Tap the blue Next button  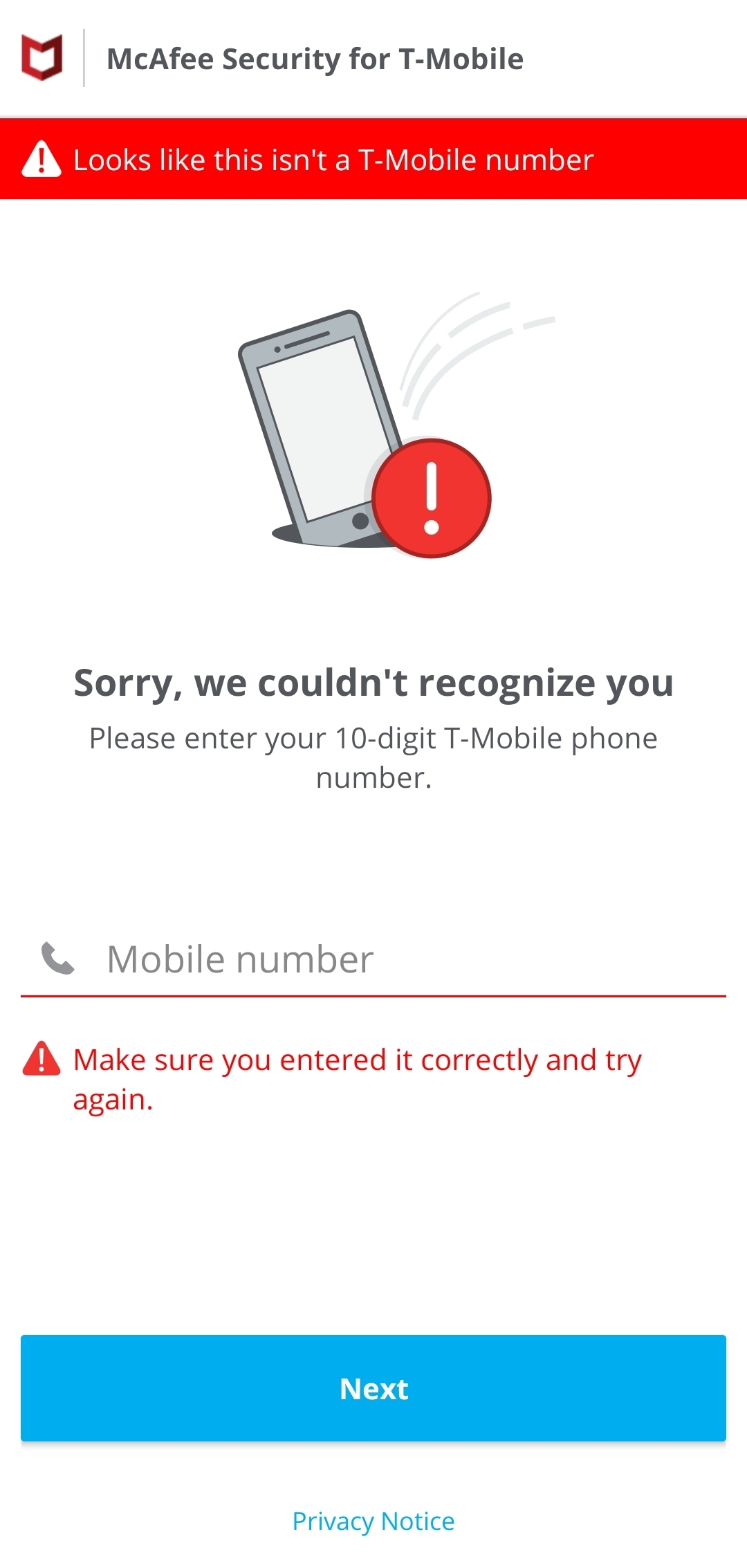pos(373,1388)
